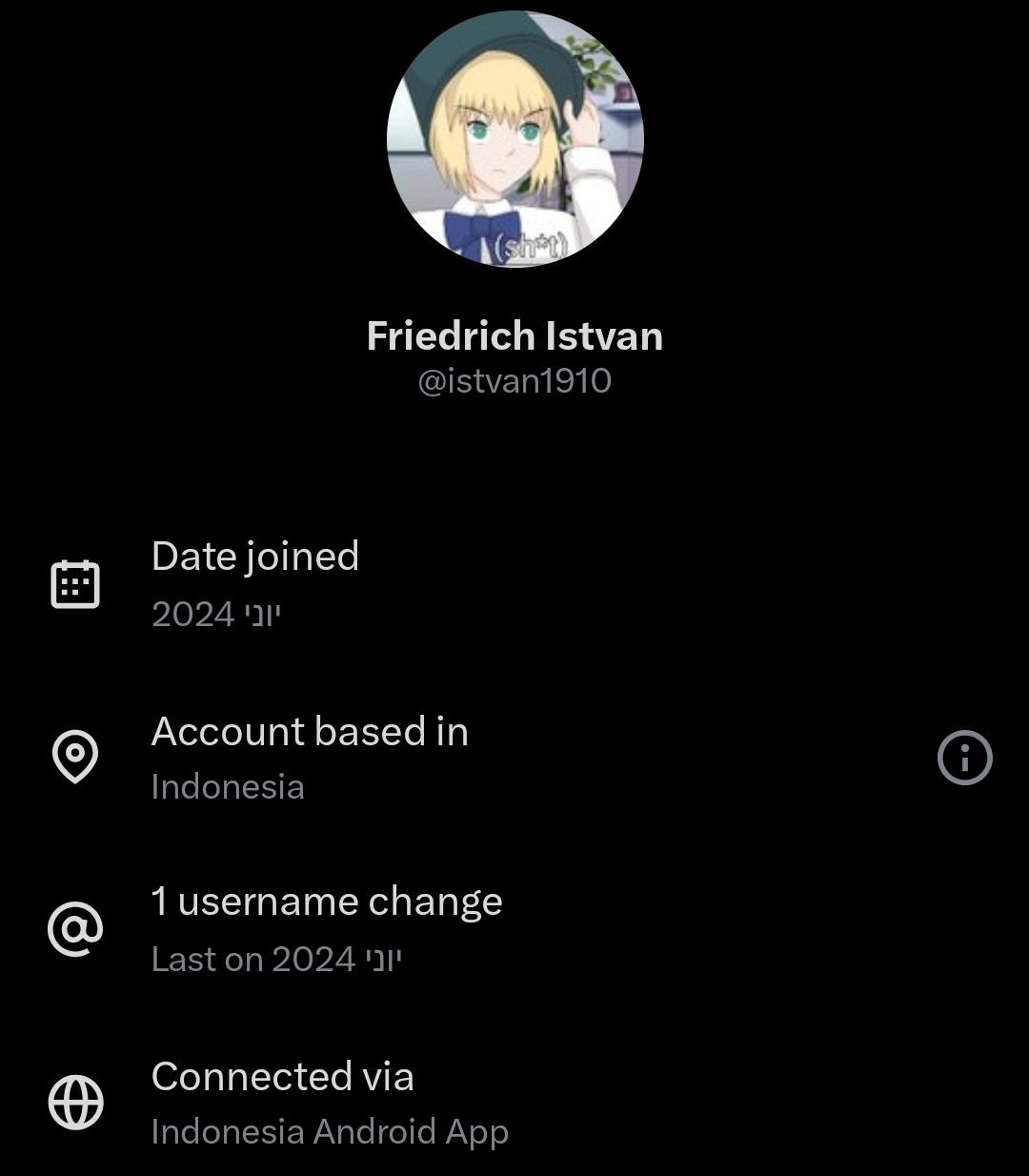View Friedrich Istvan's profile picture
Screen dimensions: 1029x1176
point(514,139)
